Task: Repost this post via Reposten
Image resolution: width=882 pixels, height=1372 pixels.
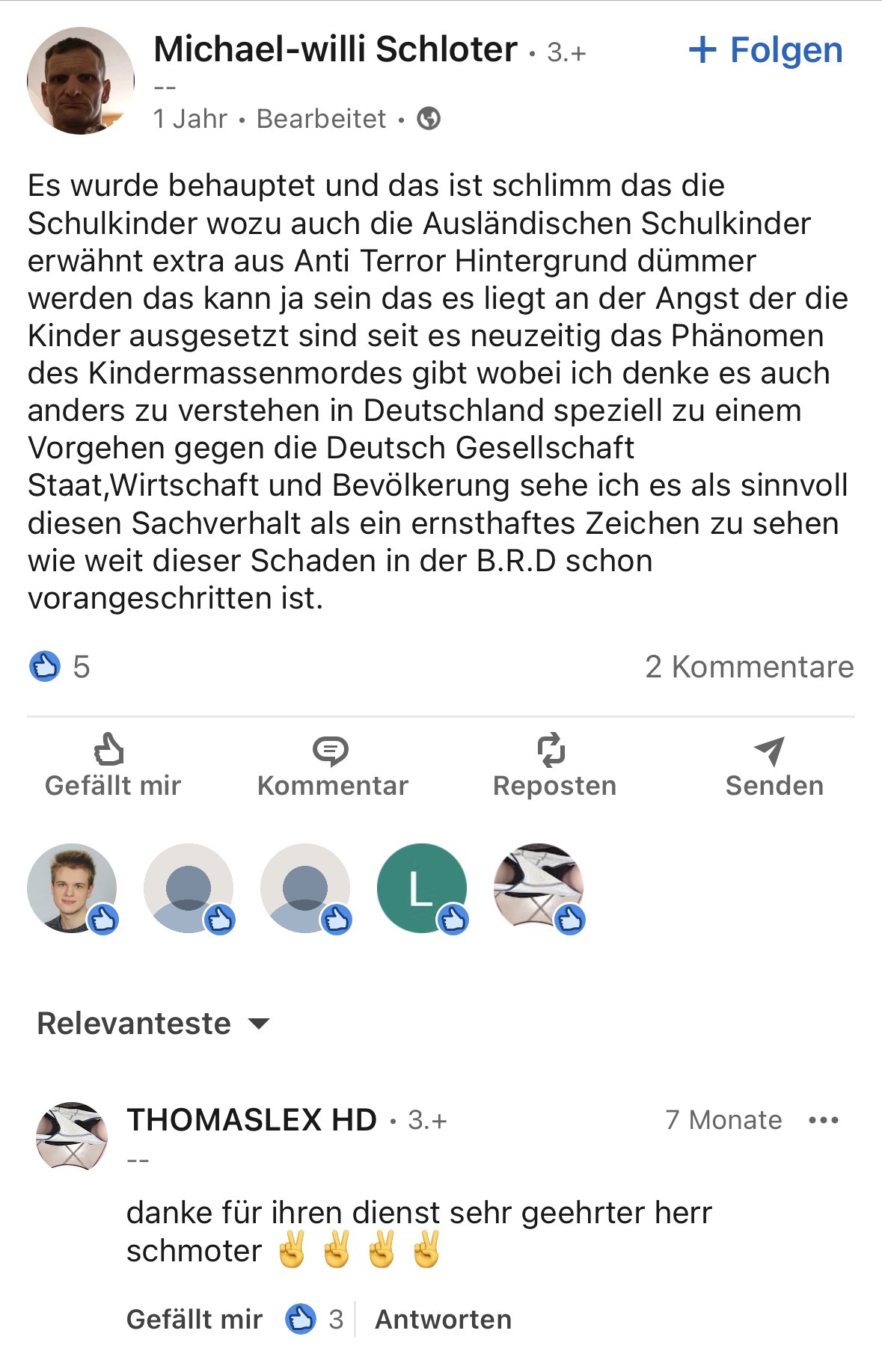Action: [x=554, y=766]
